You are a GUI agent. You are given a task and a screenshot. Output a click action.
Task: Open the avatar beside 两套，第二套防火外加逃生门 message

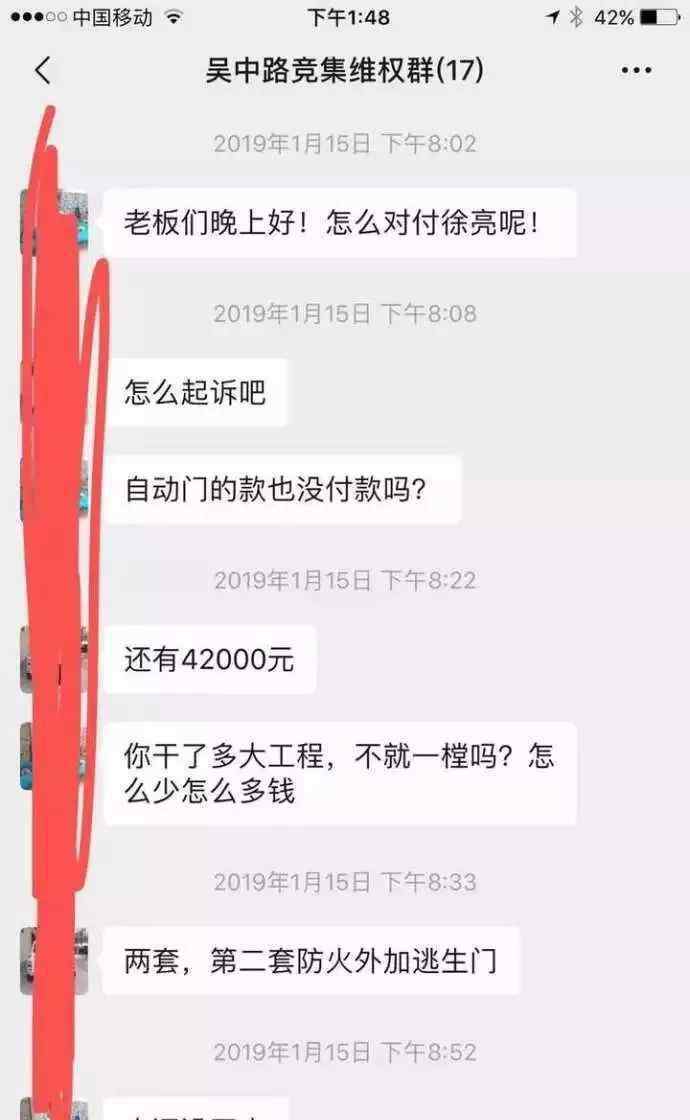pos(55,961)
